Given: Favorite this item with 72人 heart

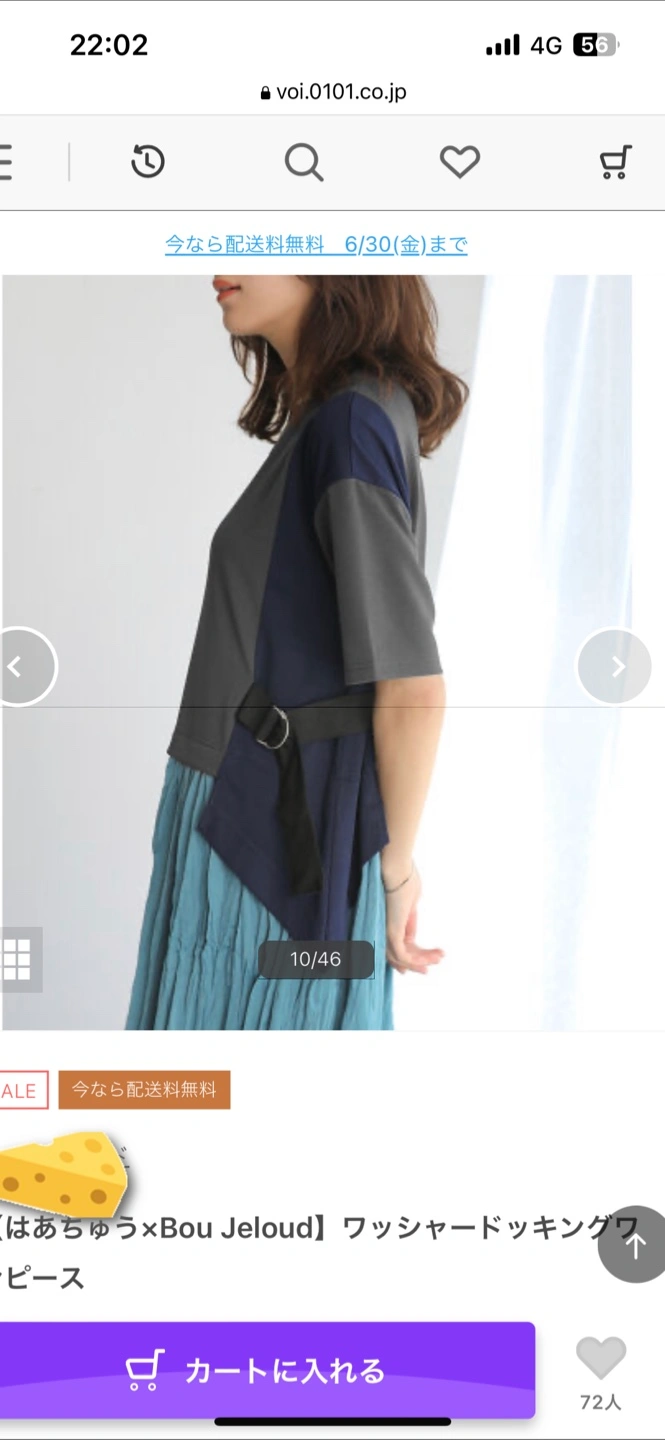Looking at the screenshot, I should tap(601, 1372).
